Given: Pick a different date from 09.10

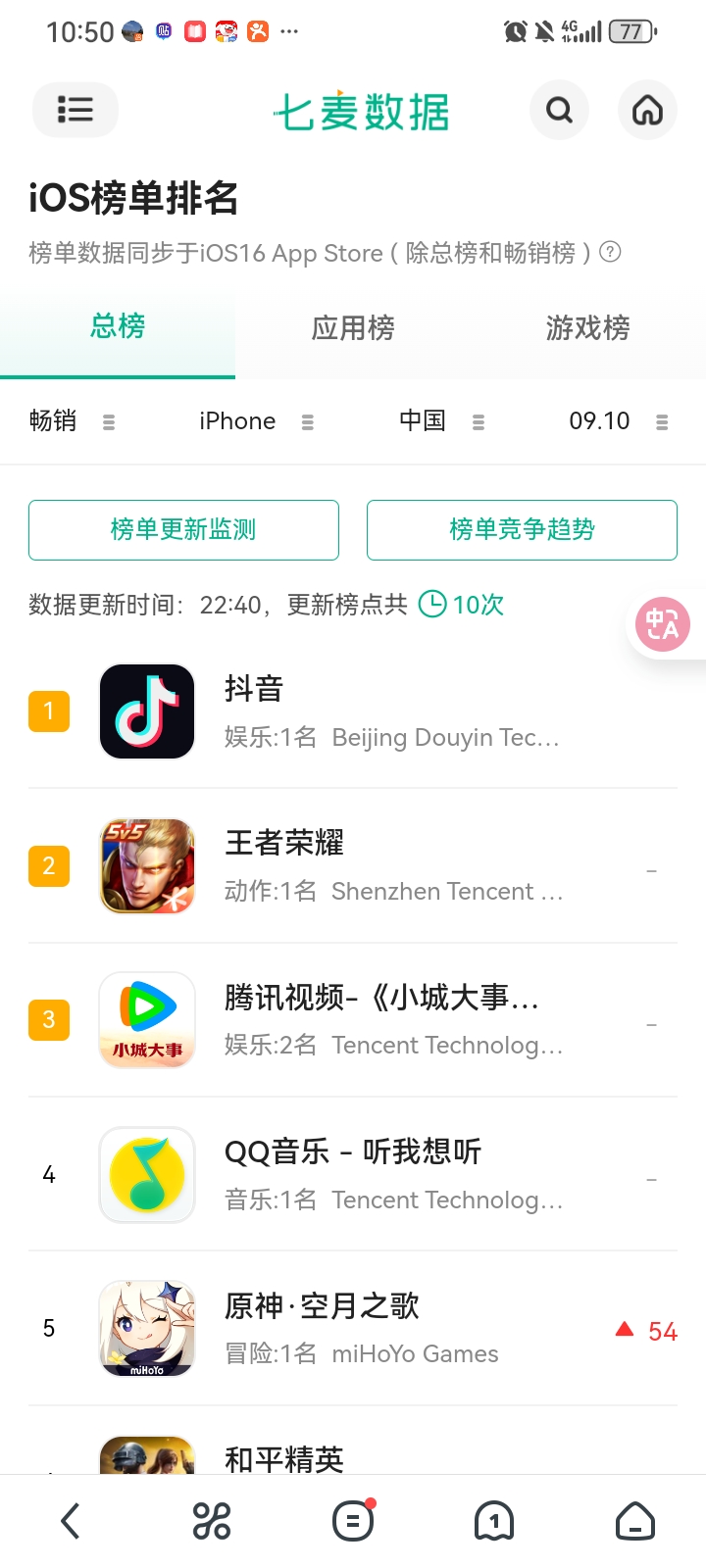Looking at the screenshot, I should (x=618, y=421).
